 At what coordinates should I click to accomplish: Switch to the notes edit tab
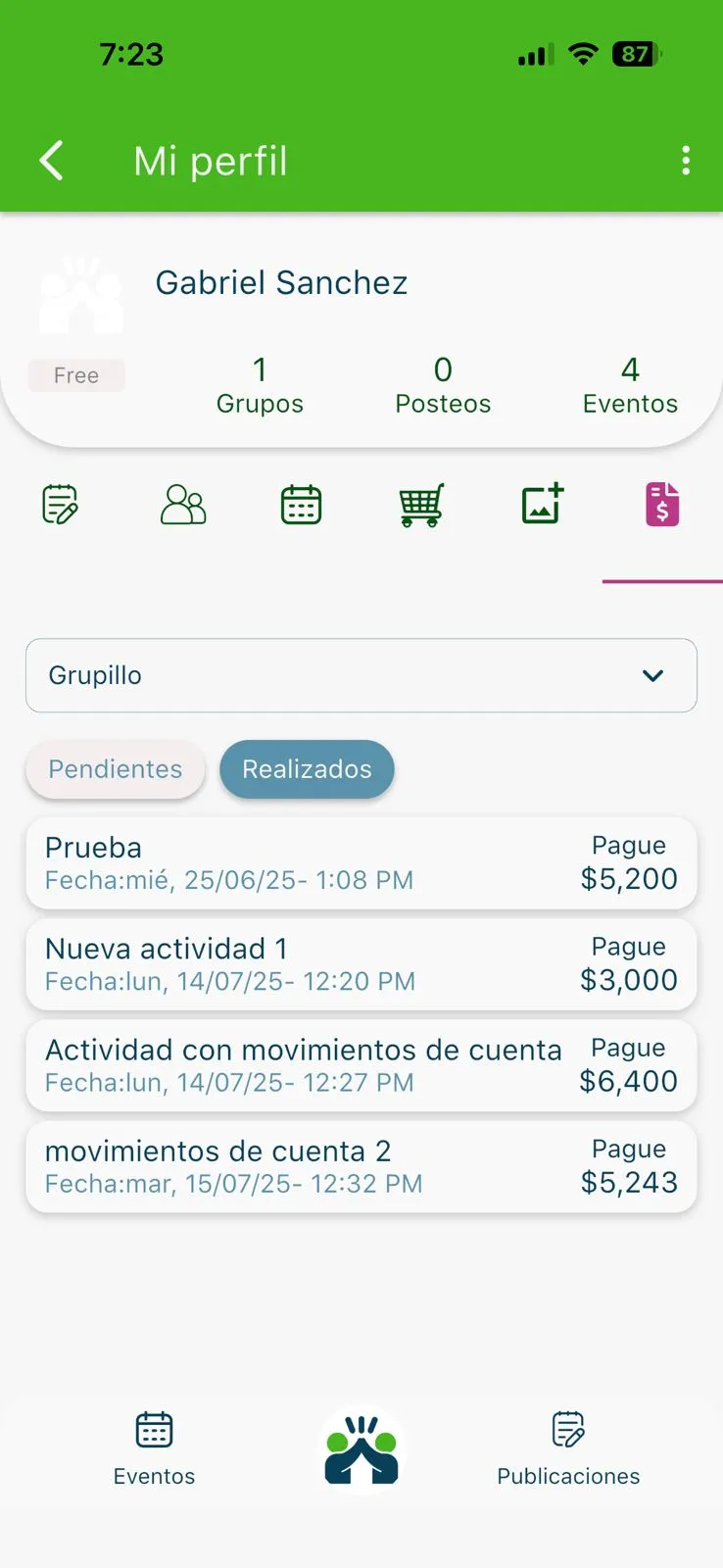[x=61, y=506]
